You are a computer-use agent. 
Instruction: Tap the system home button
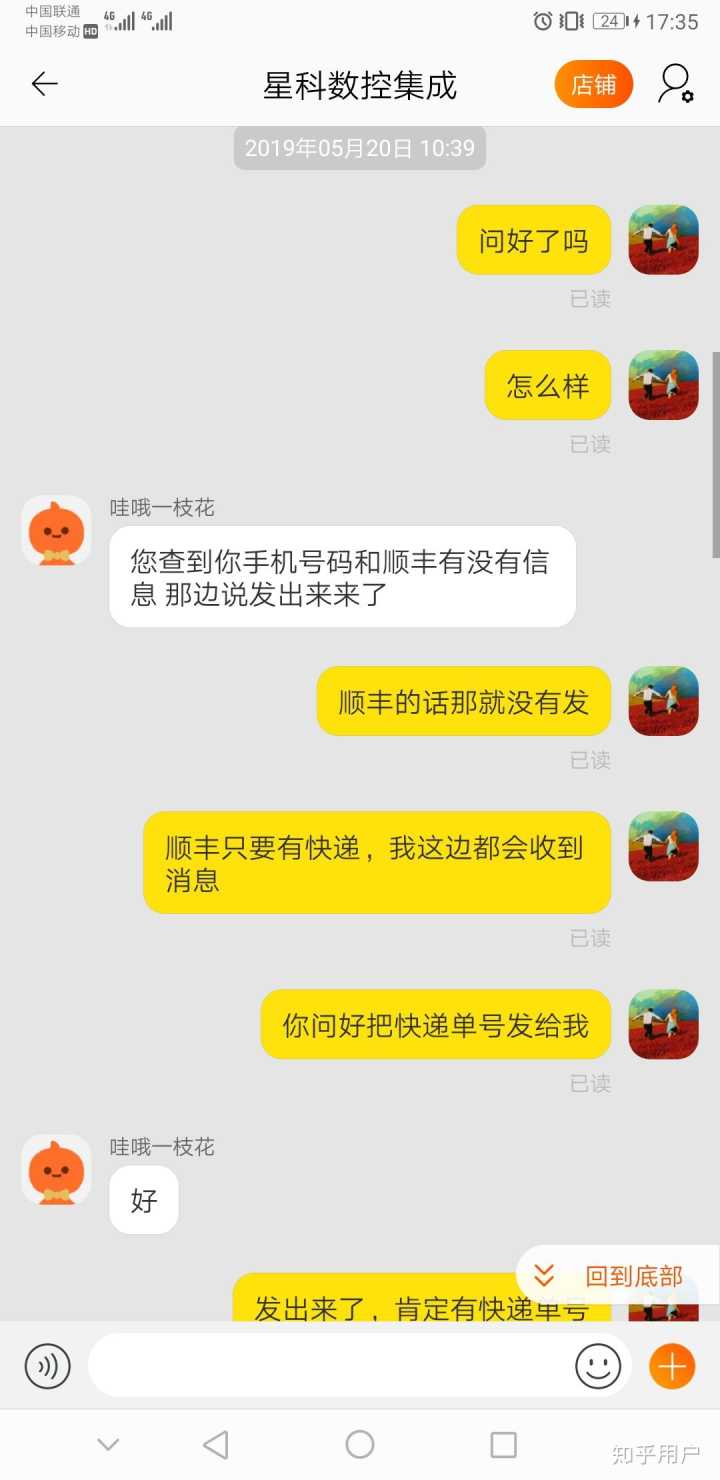point(360,1444)
